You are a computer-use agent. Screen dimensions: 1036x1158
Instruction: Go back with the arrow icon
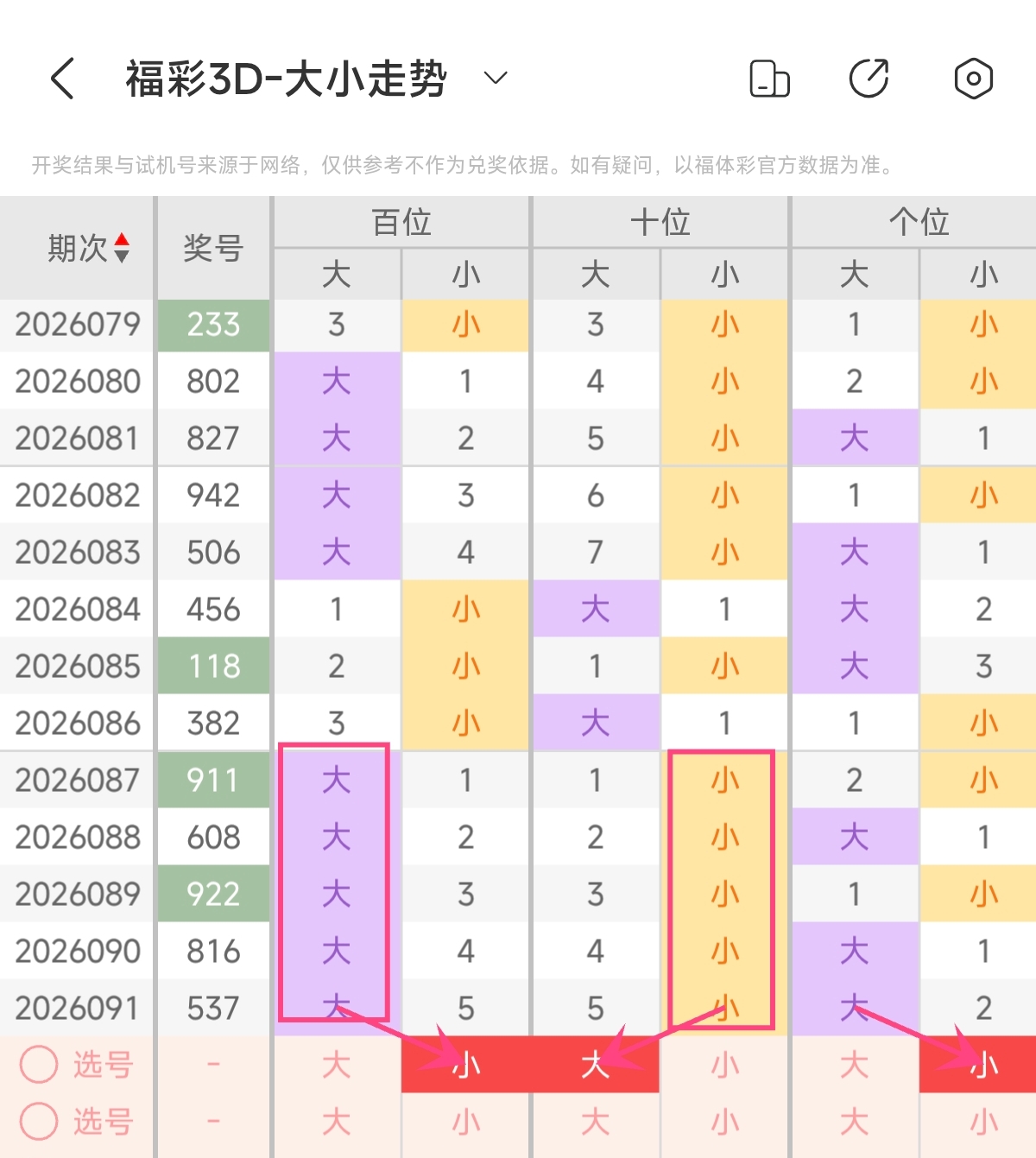(x=63, y=79)
